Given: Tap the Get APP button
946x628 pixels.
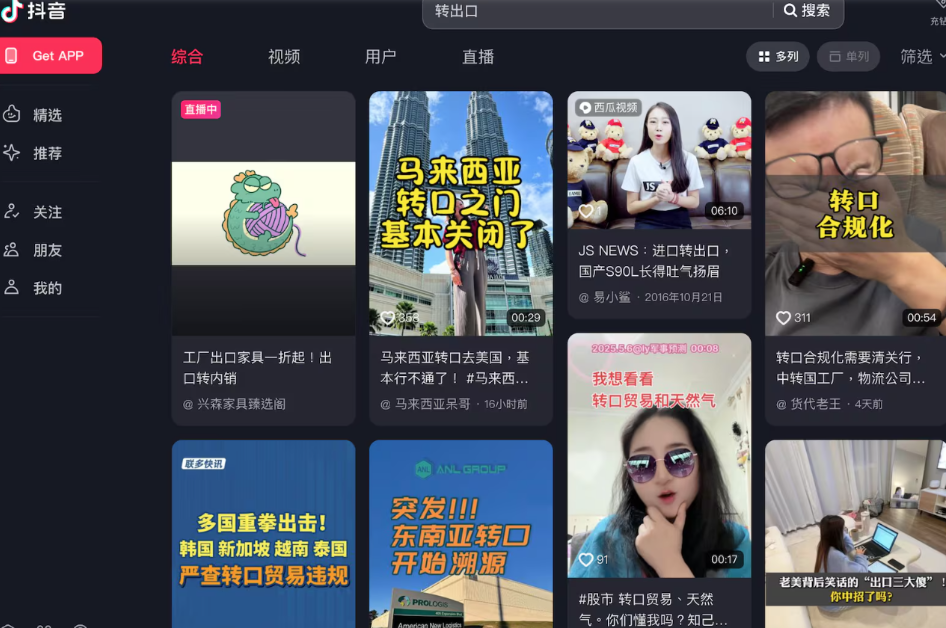Looking at the screenshot, I should click(52, 56).
